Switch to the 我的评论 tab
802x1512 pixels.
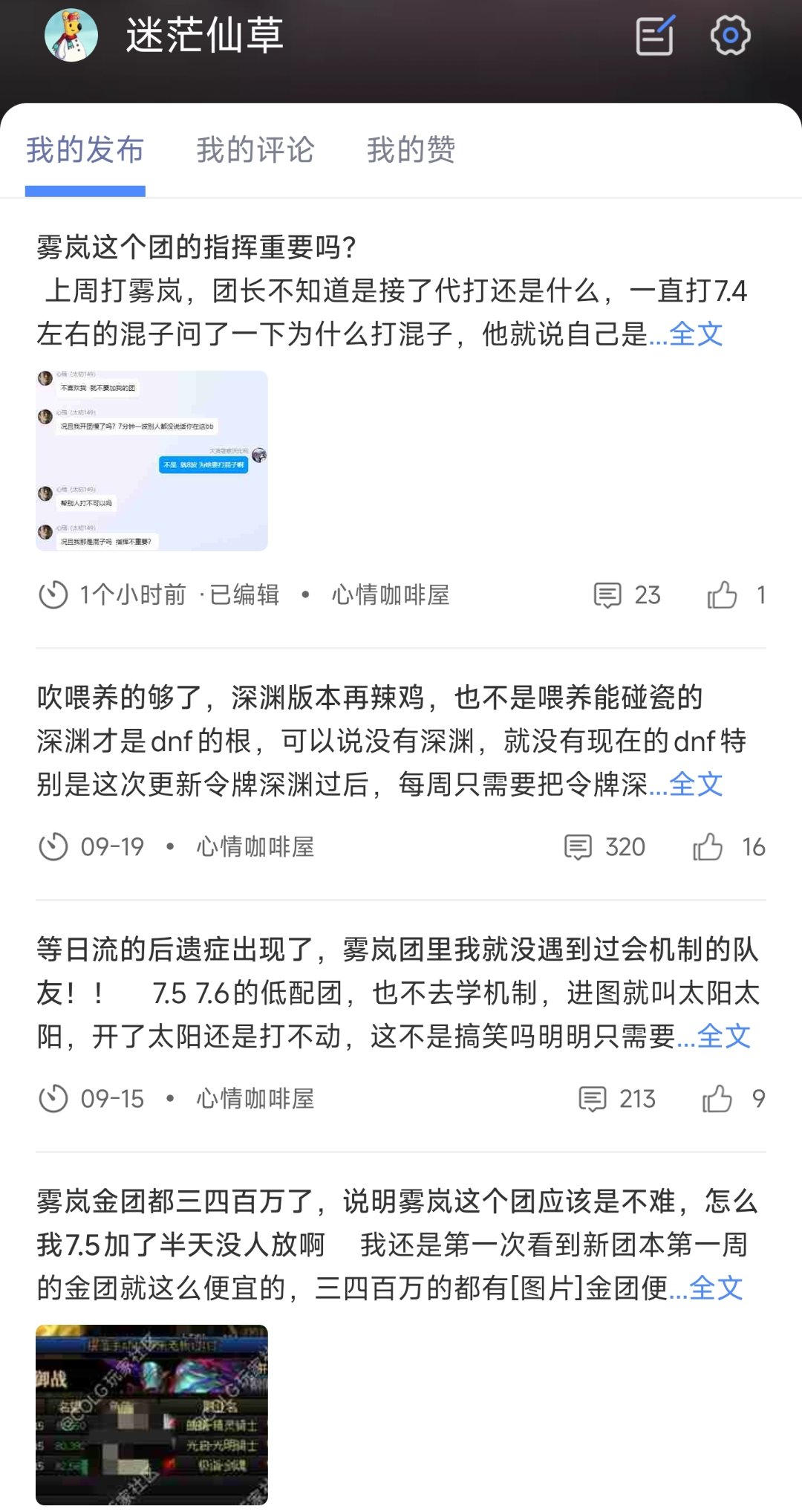[x=255, y=150]
